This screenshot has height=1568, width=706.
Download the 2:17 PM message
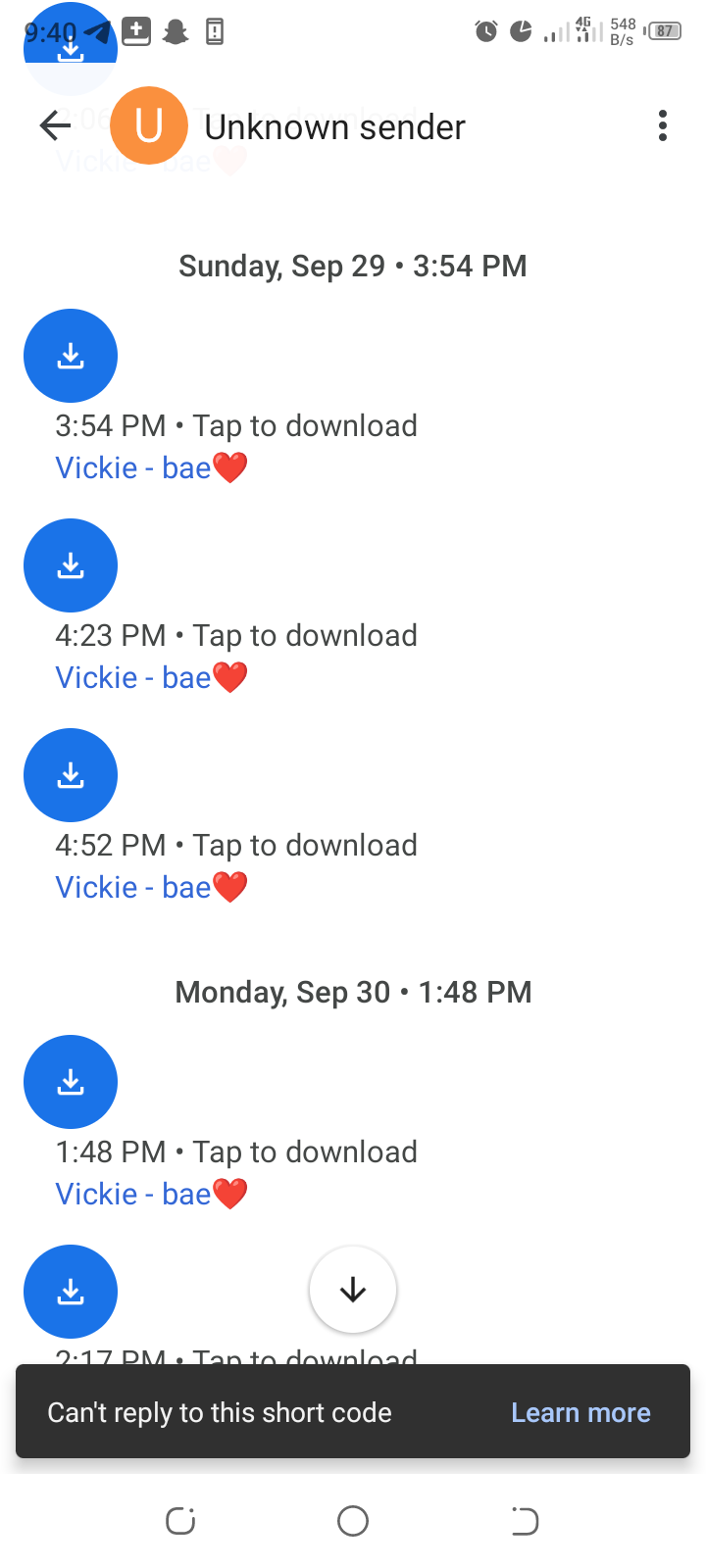pyautogui.click(x=71, y=1292)
